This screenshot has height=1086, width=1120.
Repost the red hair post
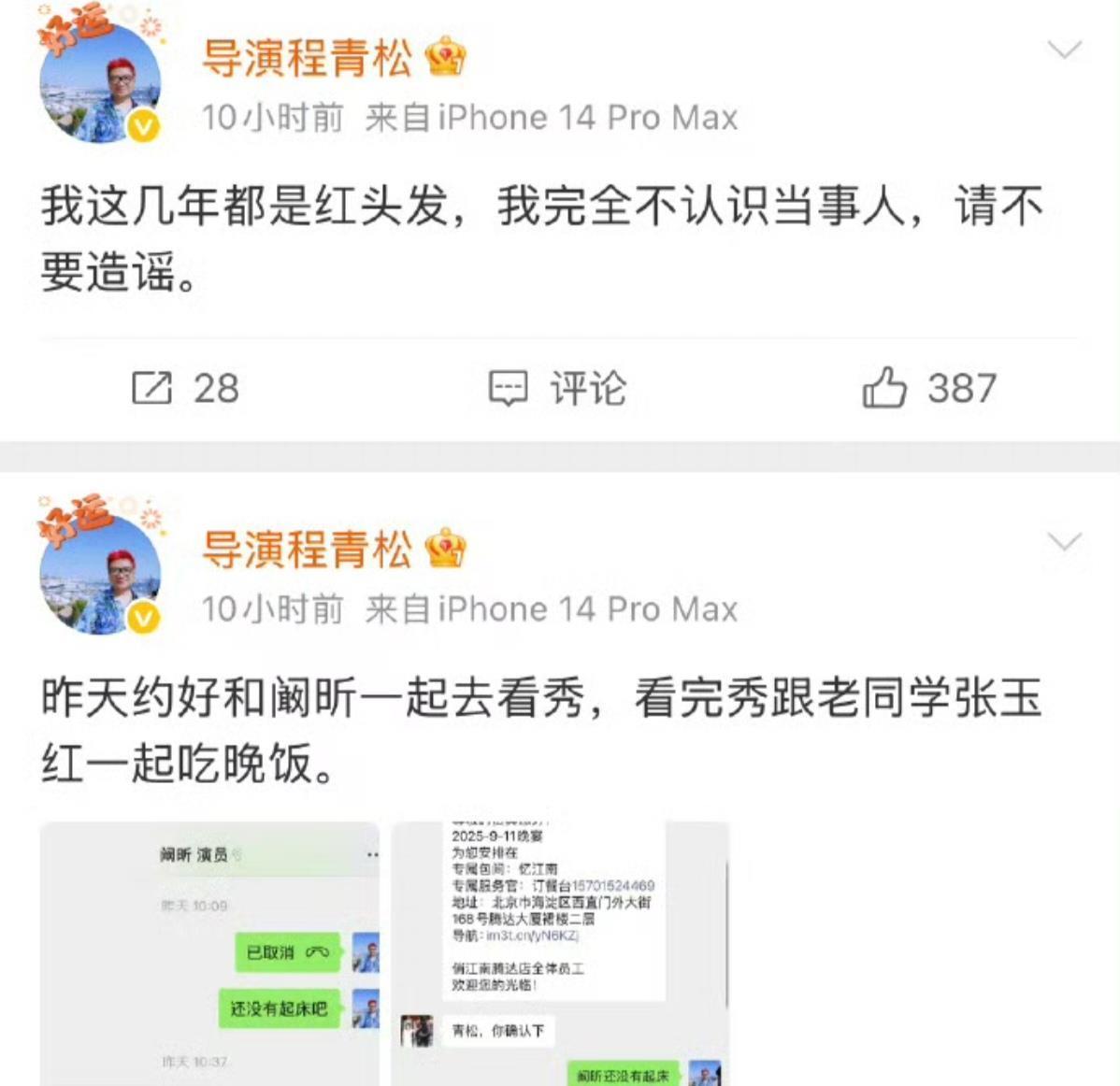tap(185, 388)
